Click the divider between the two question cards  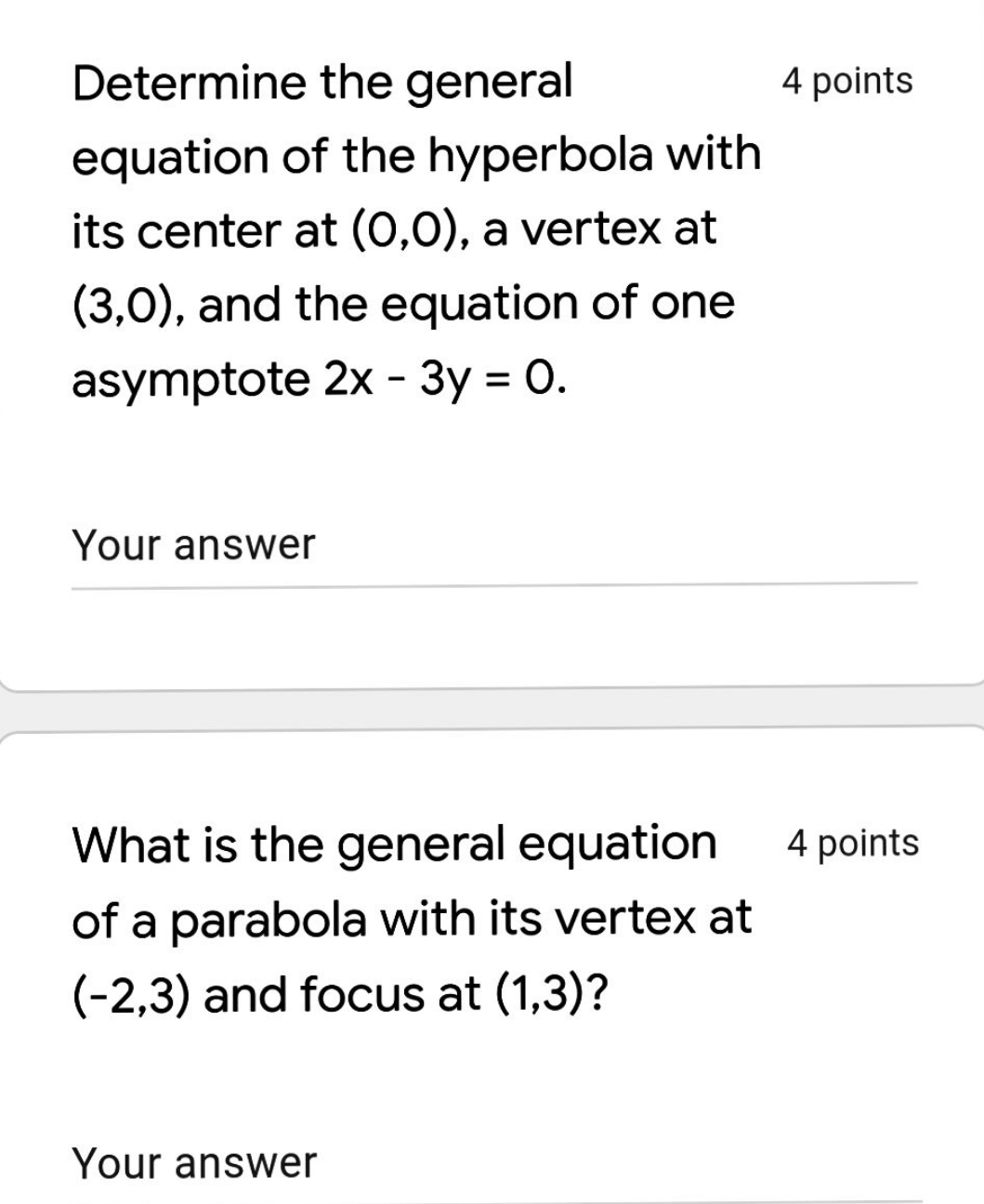tap(492, 708)
